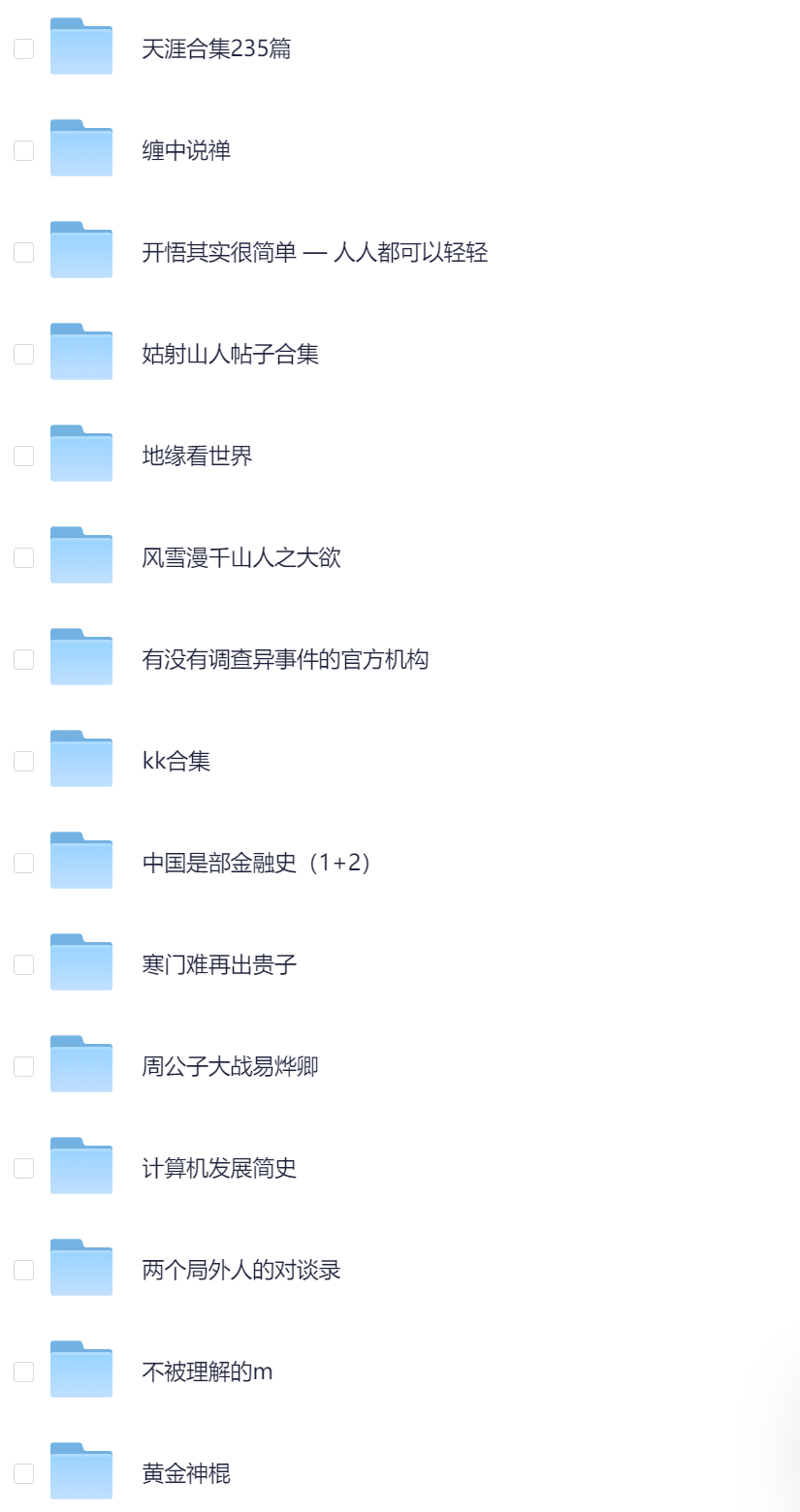
Task: Open the 两个局外人的对谈录 folder
Action: coord(240,1271)
